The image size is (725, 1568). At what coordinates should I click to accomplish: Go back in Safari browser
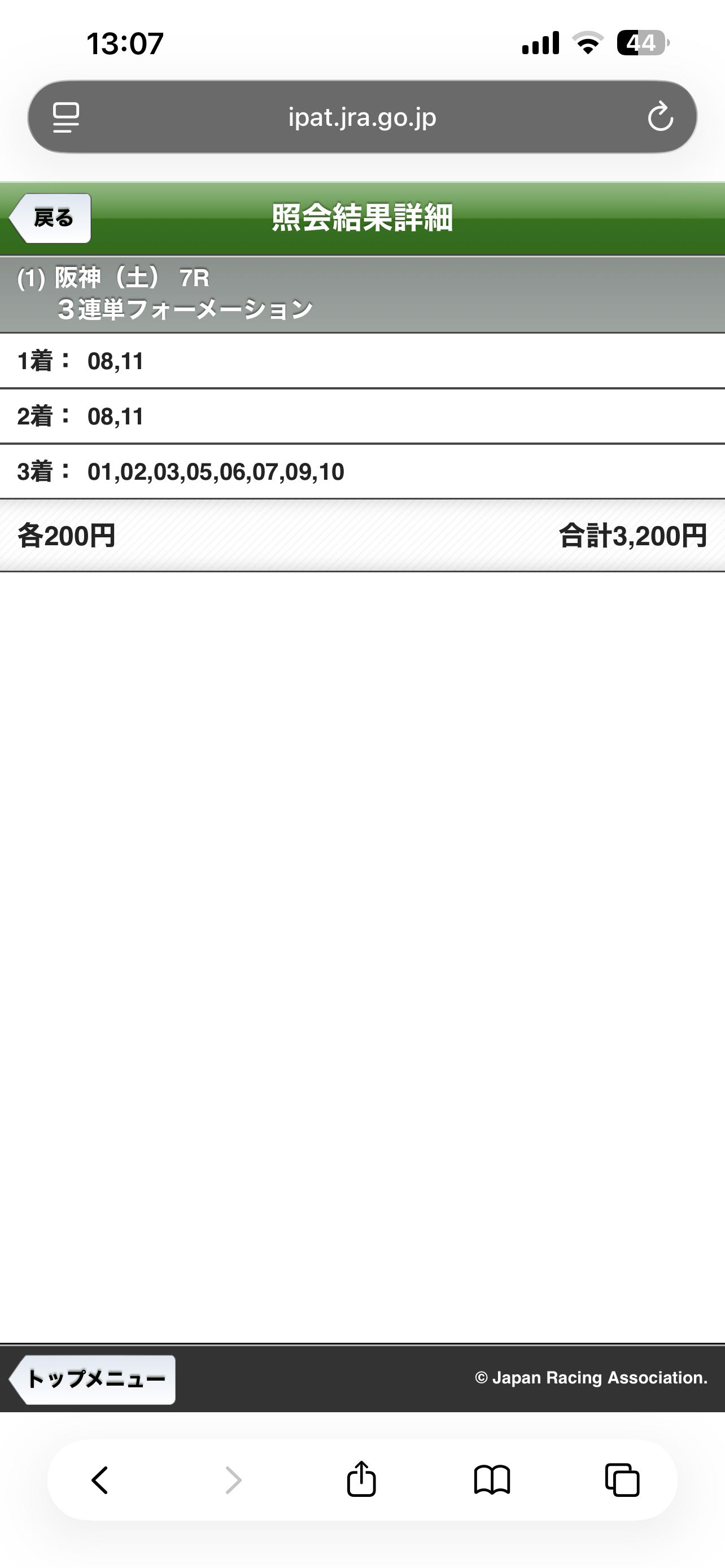pyautogui.click(x=100, y=1480)
